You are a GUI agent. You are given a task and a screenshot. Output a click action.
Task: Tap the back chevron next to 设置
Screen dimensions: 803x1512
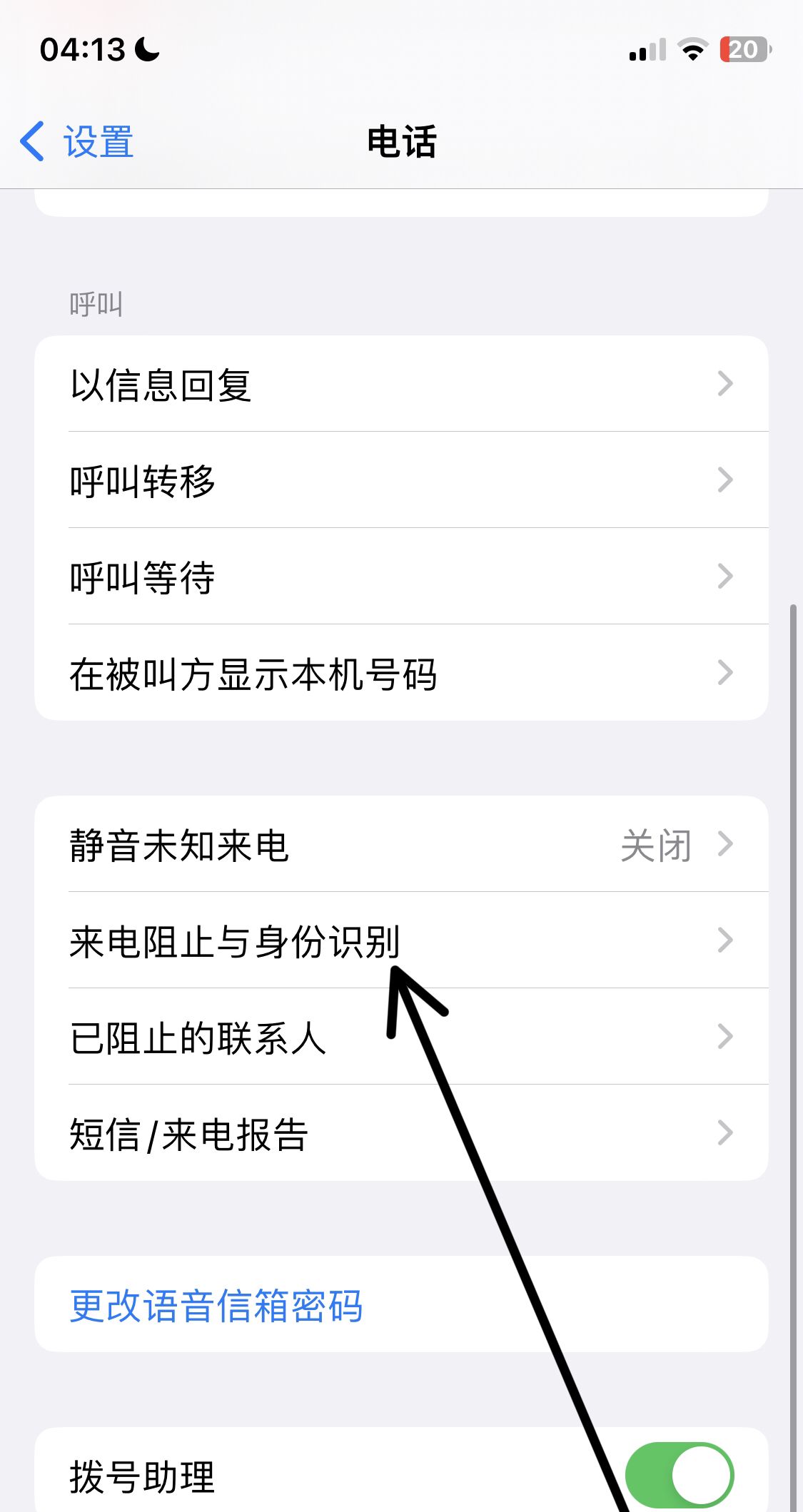pyautogui.click(x=34, y=142)
